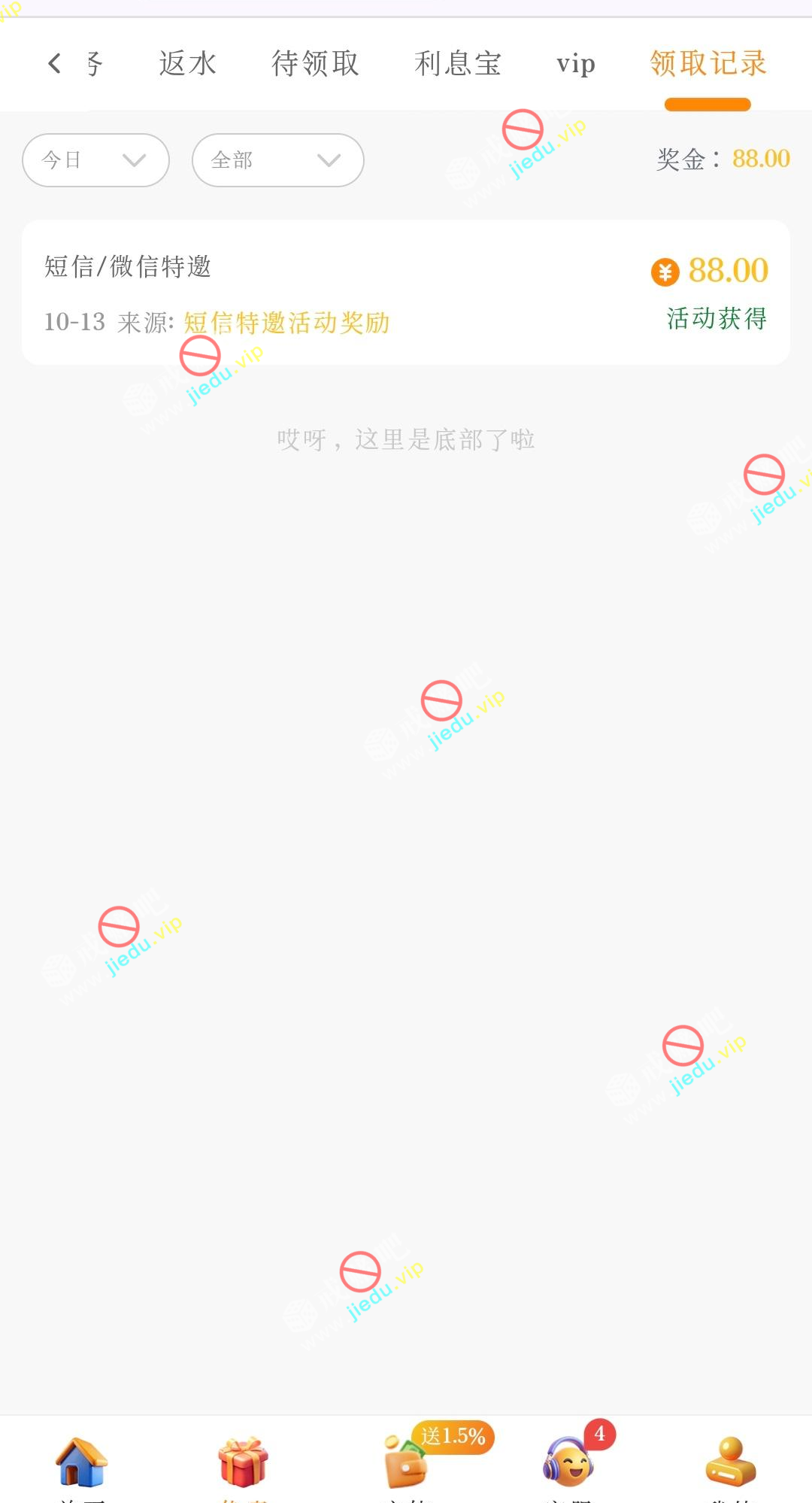Open the 待领取 tab
Image resolution: width=812 pixels, height=1503 pixels.
click(315, 63)
